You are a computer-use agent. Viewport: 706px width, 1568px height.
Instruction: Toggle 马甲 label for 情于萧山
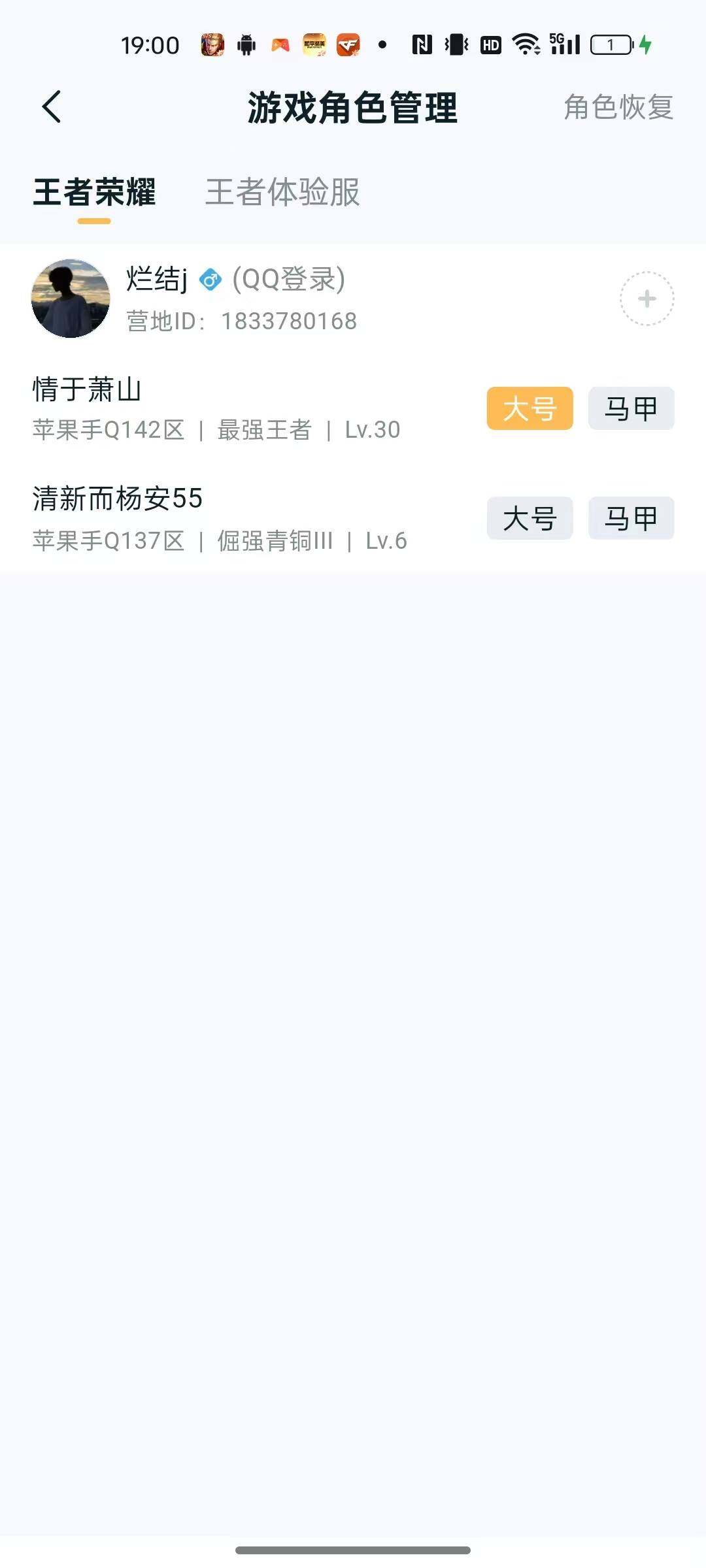coord(630,408)
